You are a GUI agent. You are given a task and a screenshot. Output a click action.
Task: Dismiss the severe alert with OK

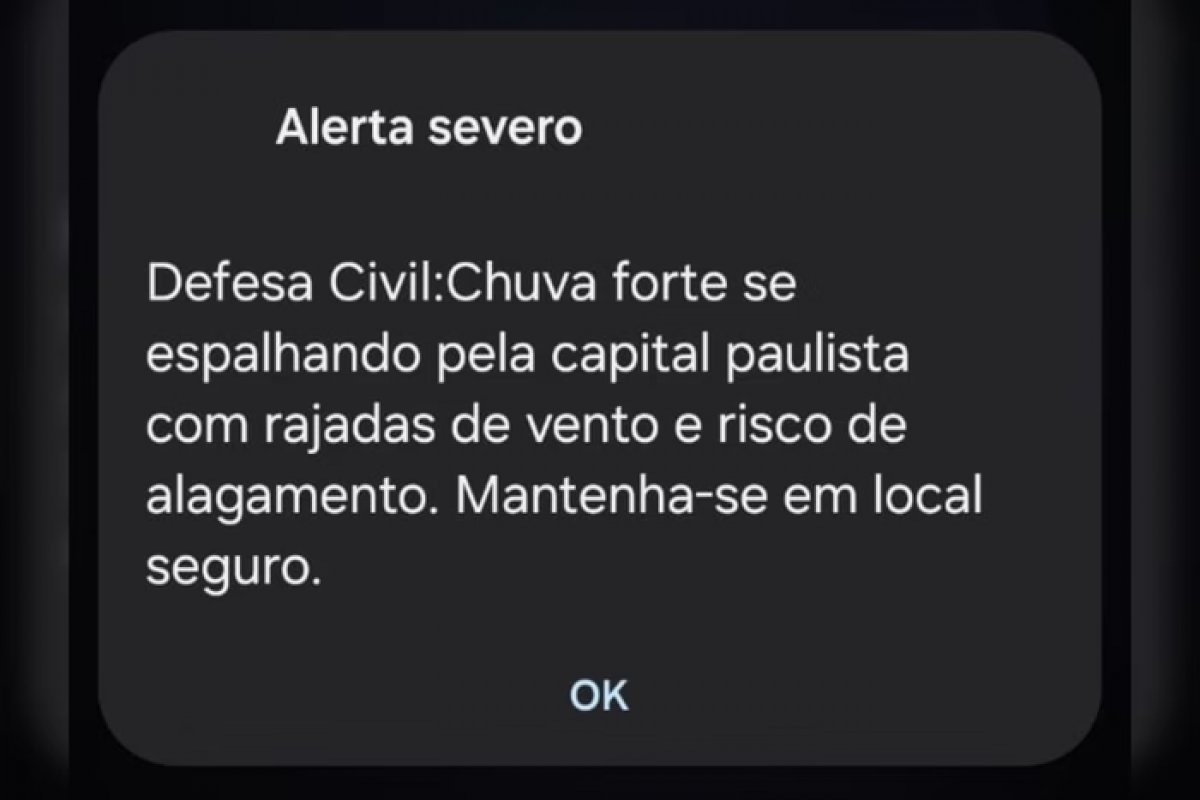click(599, 693)
